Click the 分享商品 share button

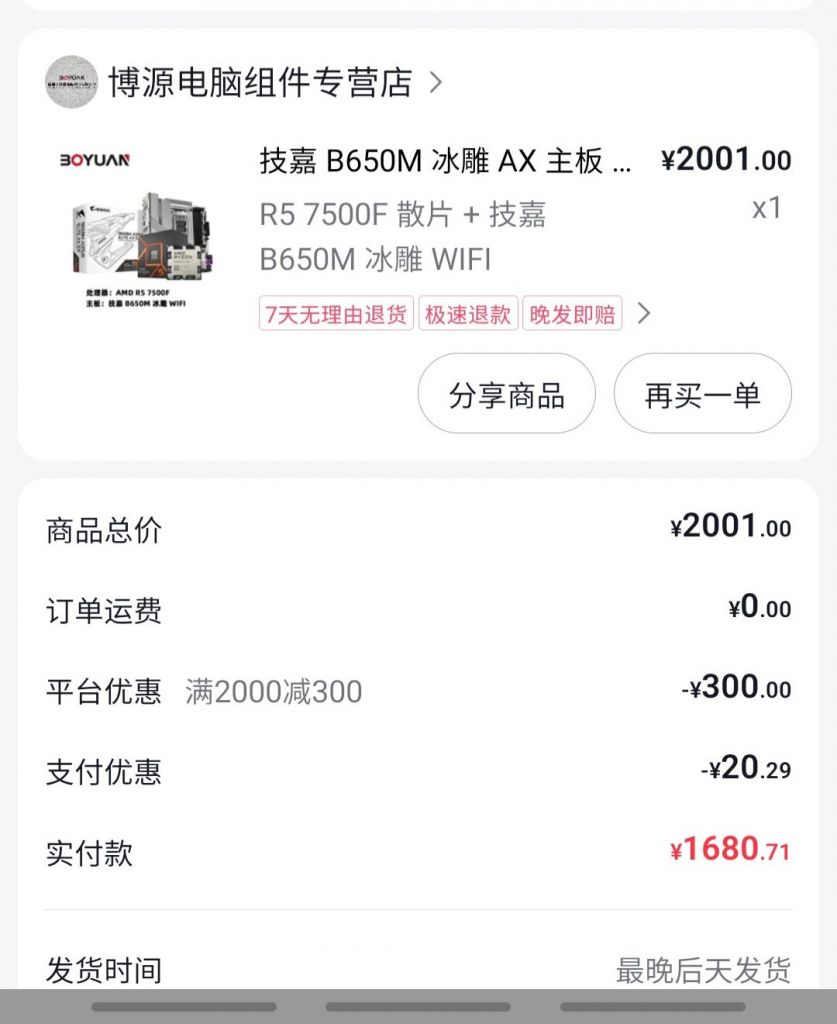[x=506, y=394]
